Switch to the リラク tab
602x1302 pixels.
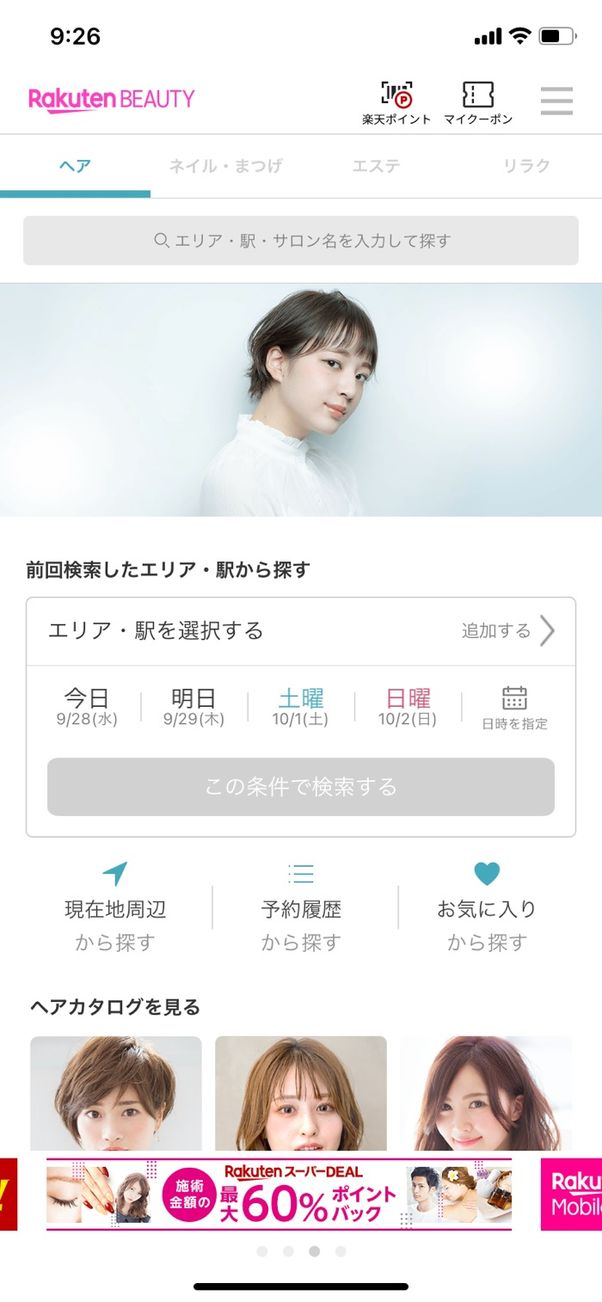[526, 166]
